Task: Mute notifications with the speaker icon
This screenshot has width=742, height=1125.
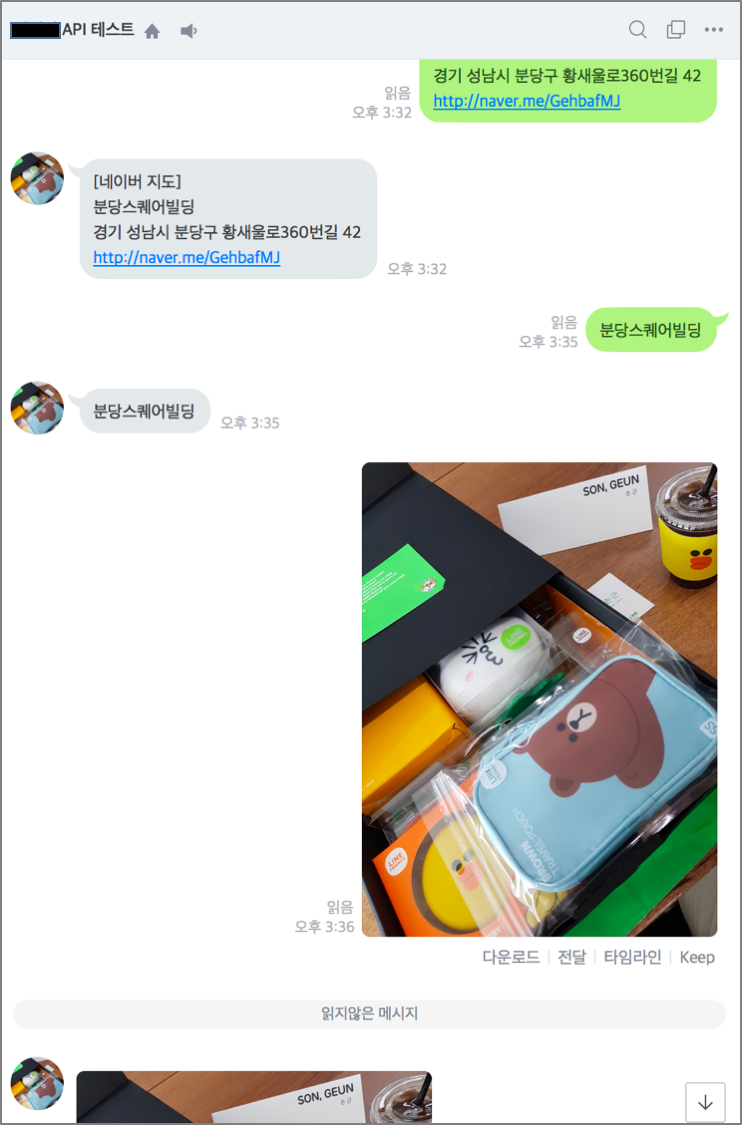Action: 188,31
